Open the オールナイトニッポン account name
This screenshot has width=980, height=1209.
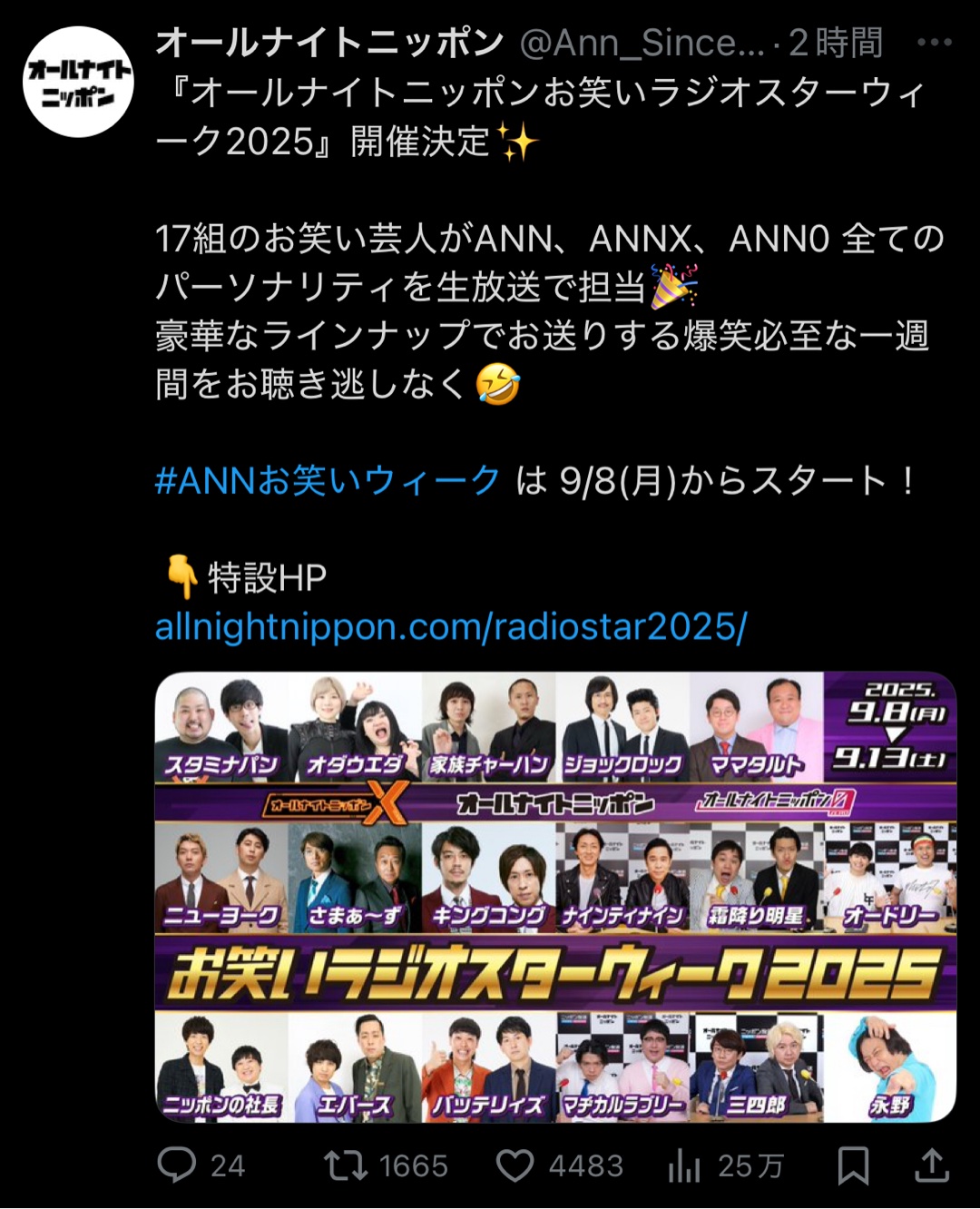point(329,43)
